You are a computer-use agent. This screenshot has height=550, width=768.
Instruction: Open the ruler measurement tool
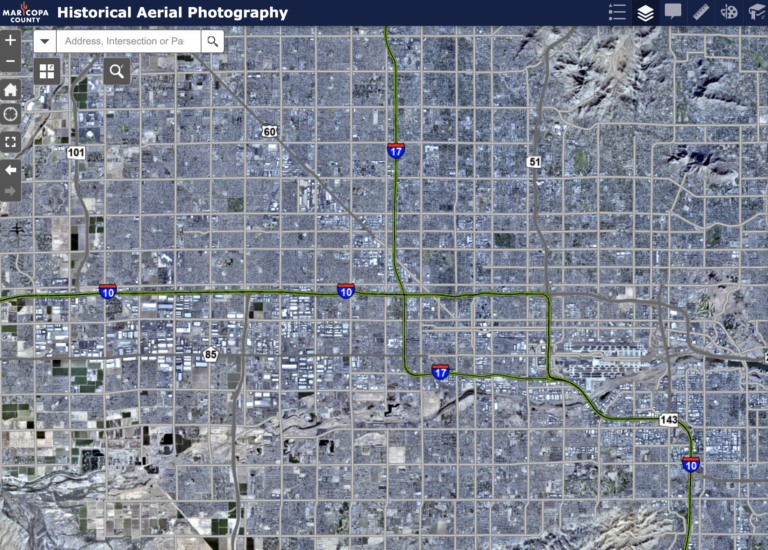click(x=701, y=13)
